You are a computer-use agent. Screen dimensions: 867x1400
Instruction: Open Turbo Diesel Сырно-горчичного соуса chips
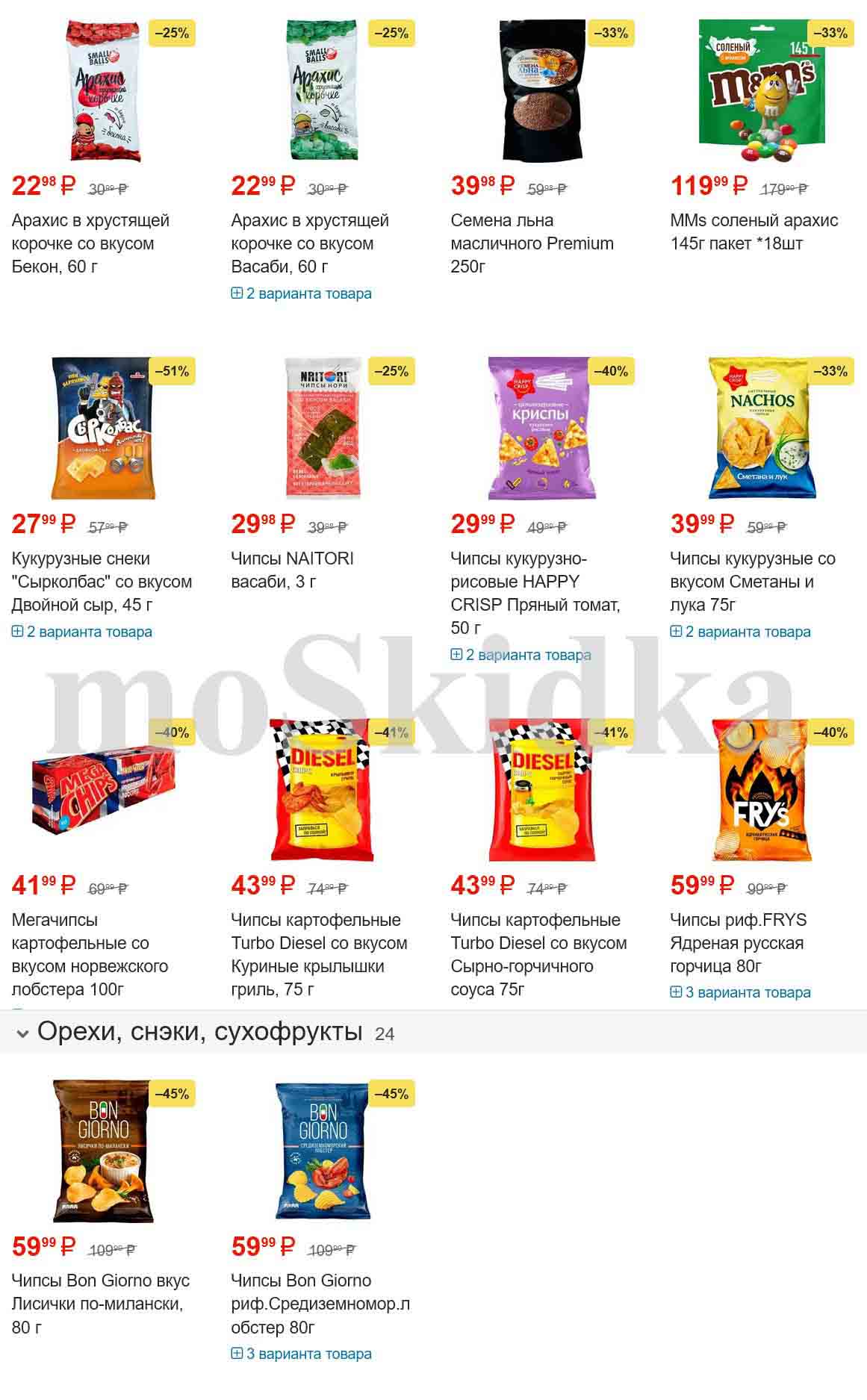[x=538, y=954]
